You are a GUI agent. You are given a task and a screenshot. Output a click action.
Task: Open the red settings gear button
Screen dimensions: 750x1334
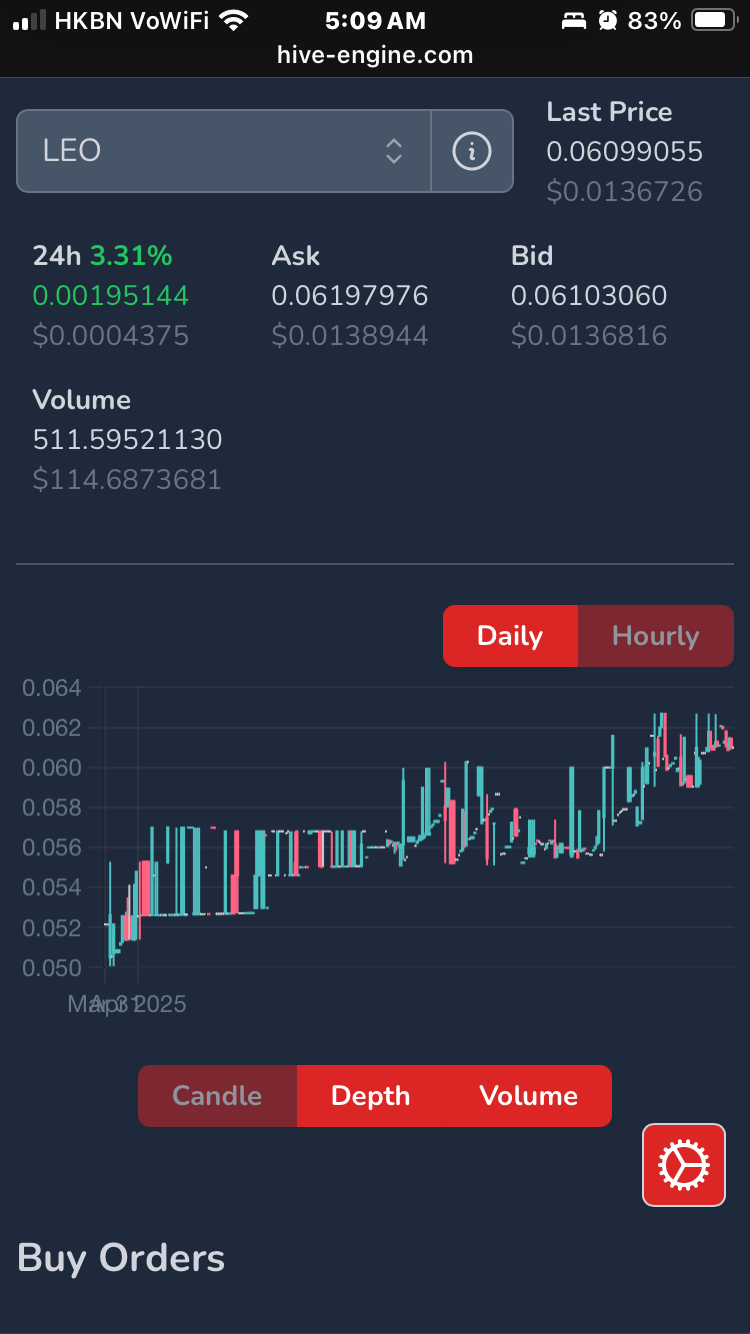[x=684, y=1165]
